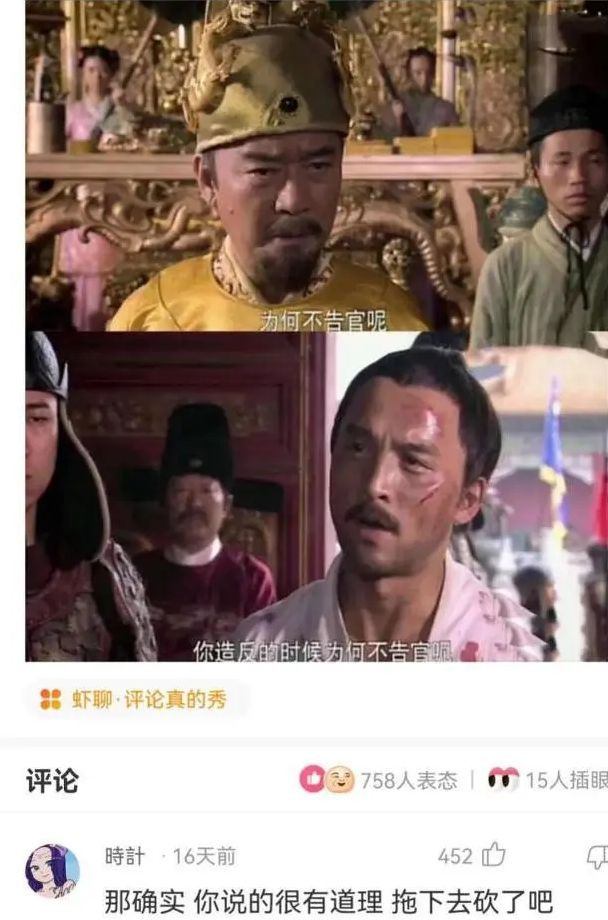Tap the 15人插眼 button
Image resolution: width=608 pixels, height=920 pixels.
pos(548,780)
